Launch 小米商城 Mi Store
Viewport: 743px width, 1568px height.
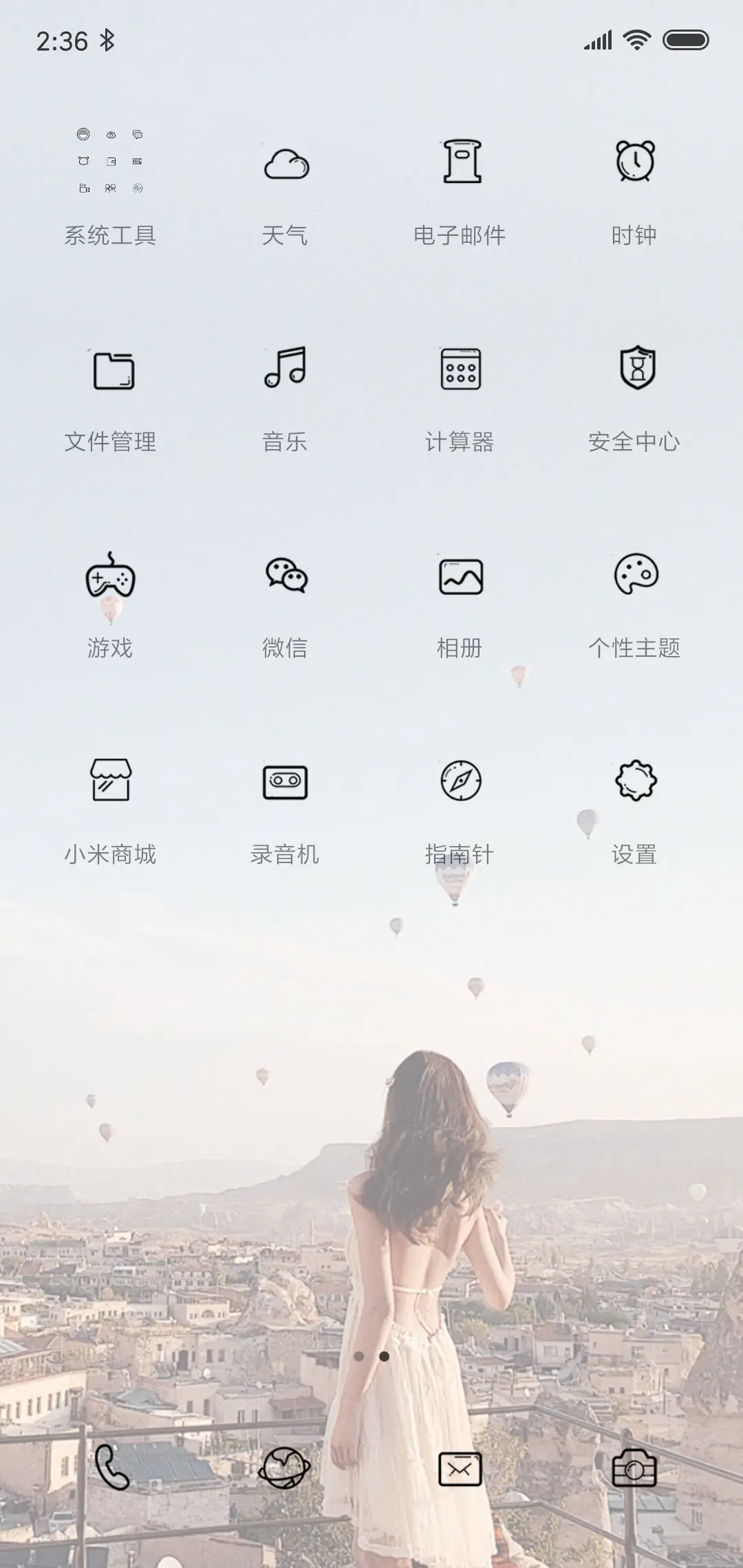coord(110,782)
